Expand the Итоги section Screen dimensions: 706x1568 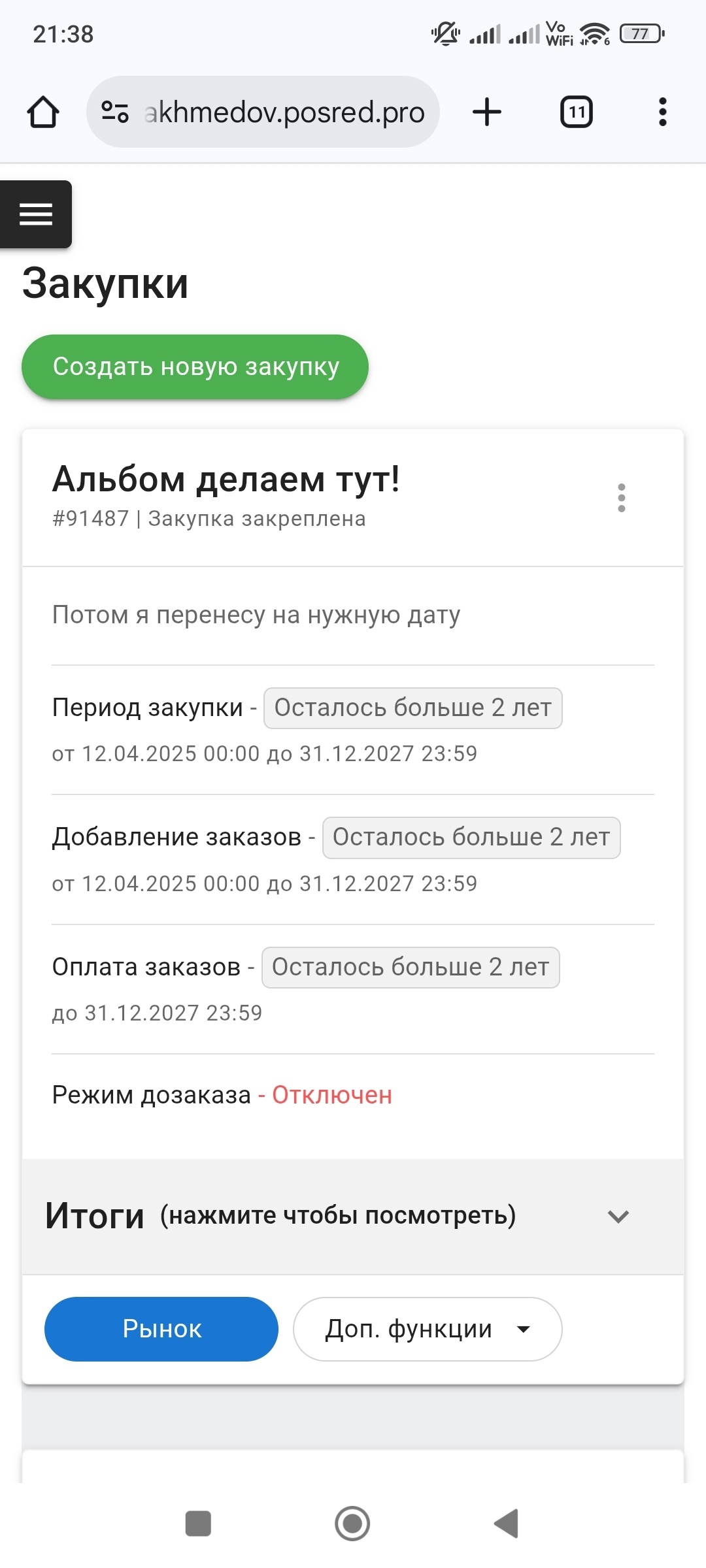pos(353,1217)
